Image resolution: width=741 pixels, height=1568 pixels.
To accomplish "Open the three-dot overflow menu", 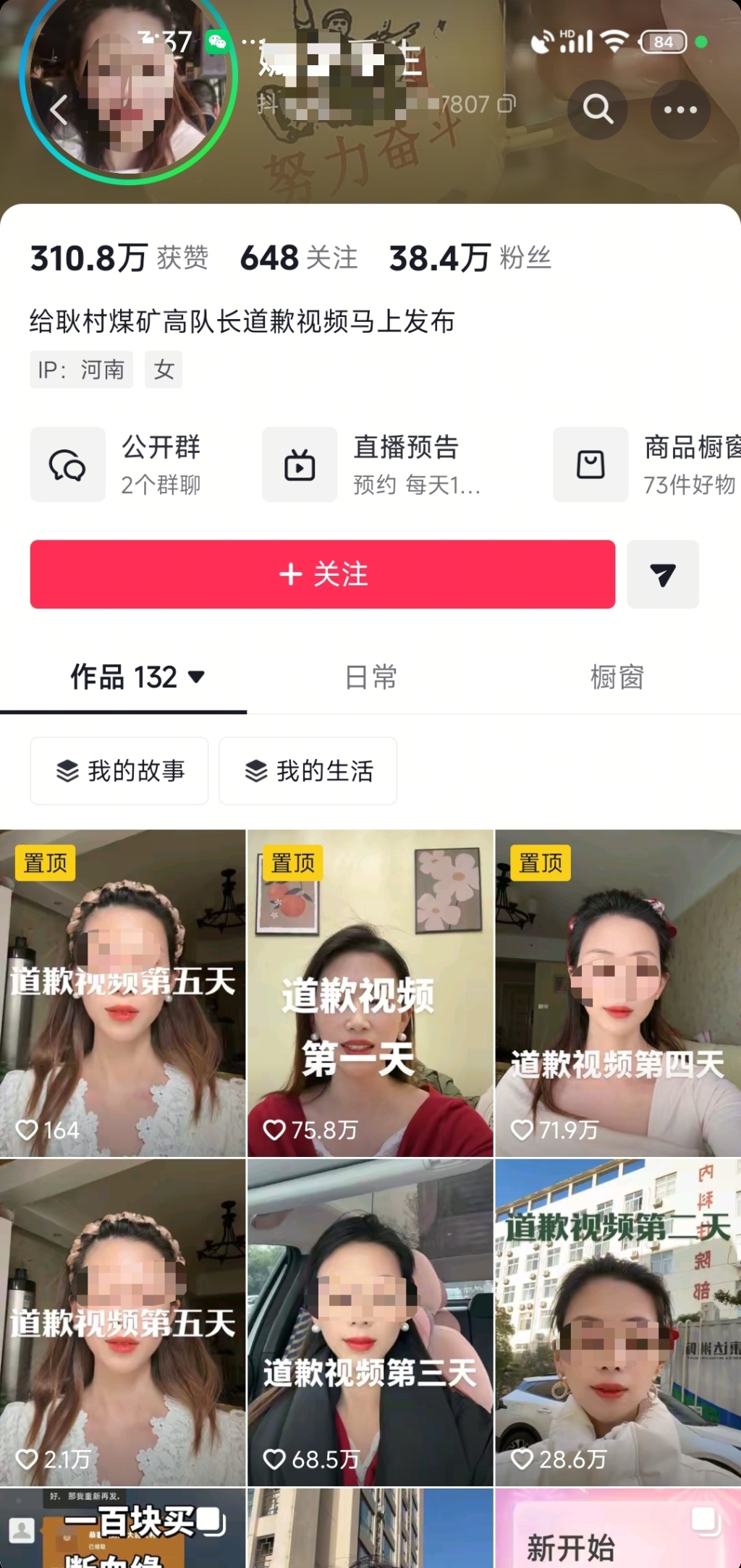I will tap(679, 109).
